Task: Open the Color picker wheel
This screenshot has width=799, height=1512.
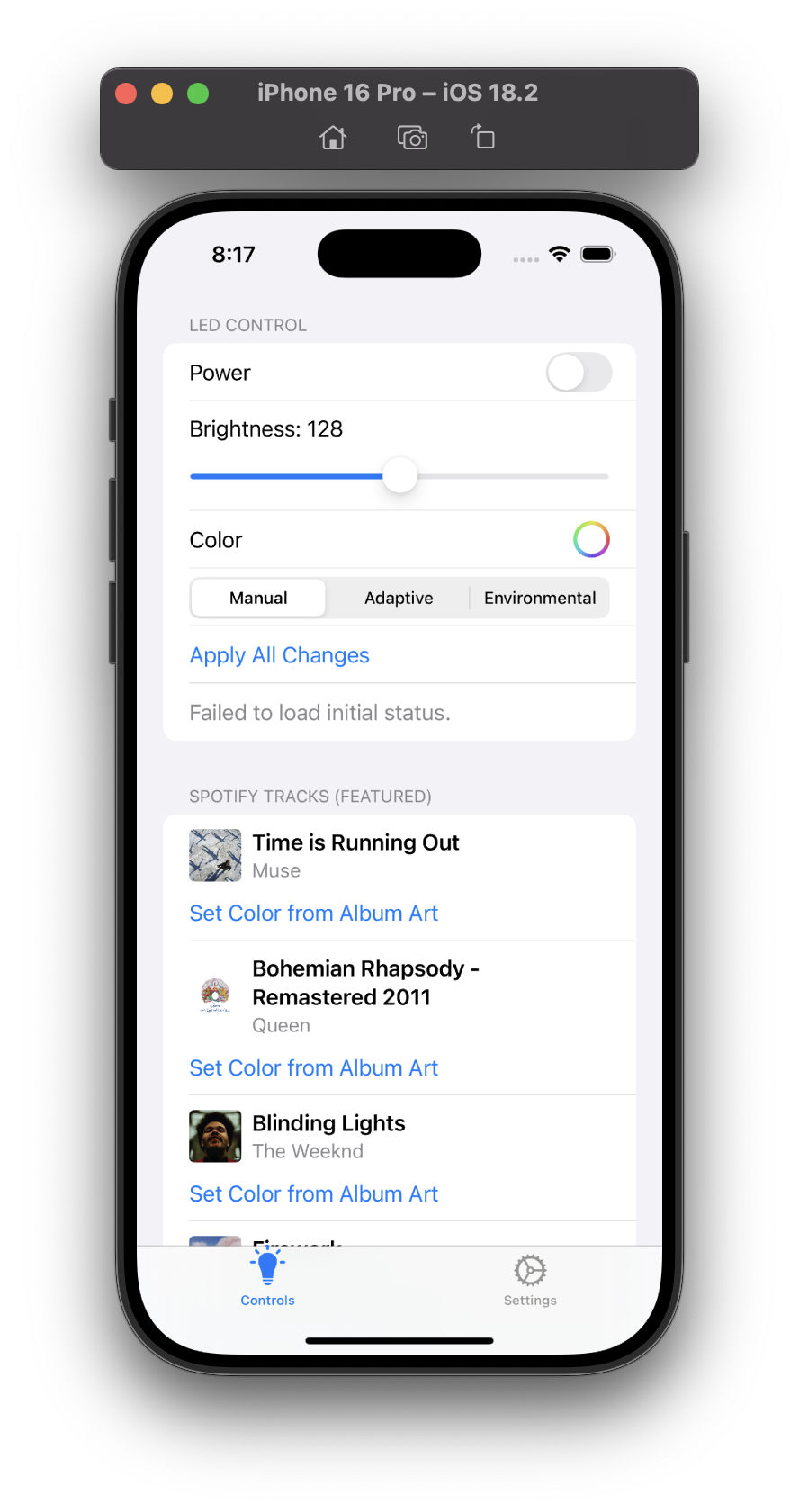Action: coord(591,540)
